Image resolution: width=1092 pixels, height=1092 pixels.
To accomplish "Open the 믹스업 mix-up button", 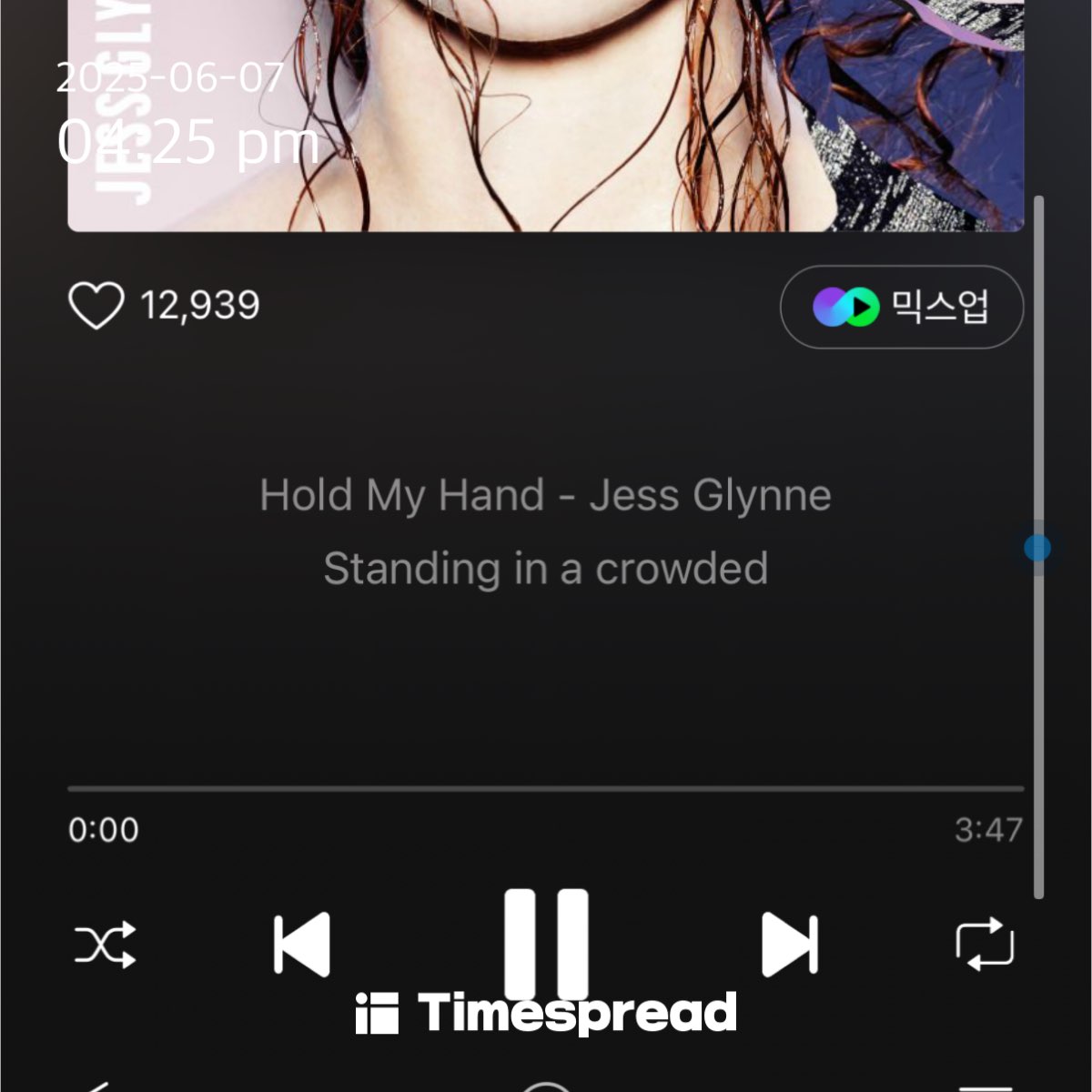I will point(901,308).
